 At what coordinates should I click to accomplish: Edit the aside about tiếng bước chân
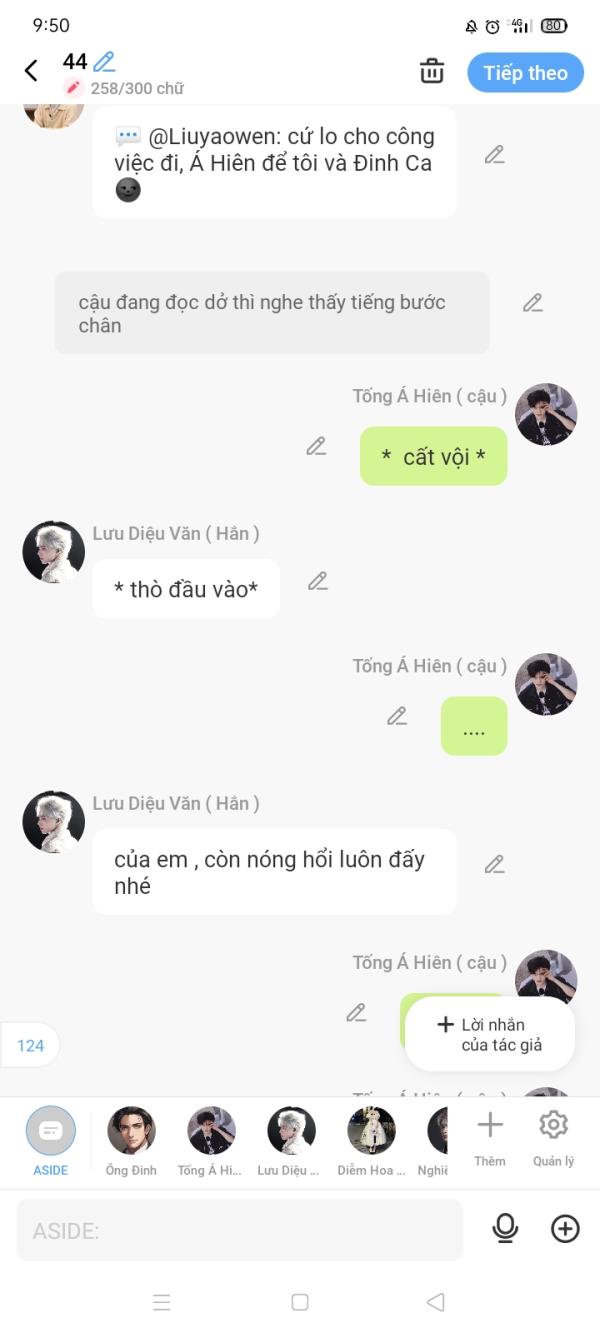pyautogui.click(x=533, y=302)
